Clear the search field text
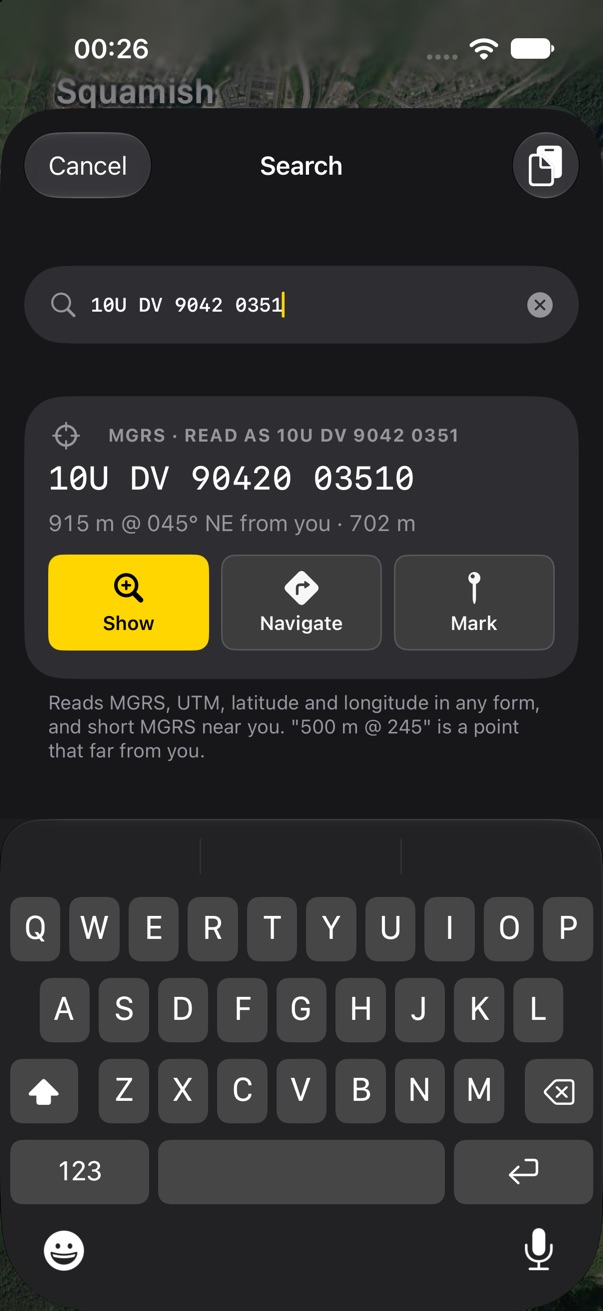Image resolution: width=603 pixels, height=1311 pixels. pyautogui.click(x=539, y=305)
